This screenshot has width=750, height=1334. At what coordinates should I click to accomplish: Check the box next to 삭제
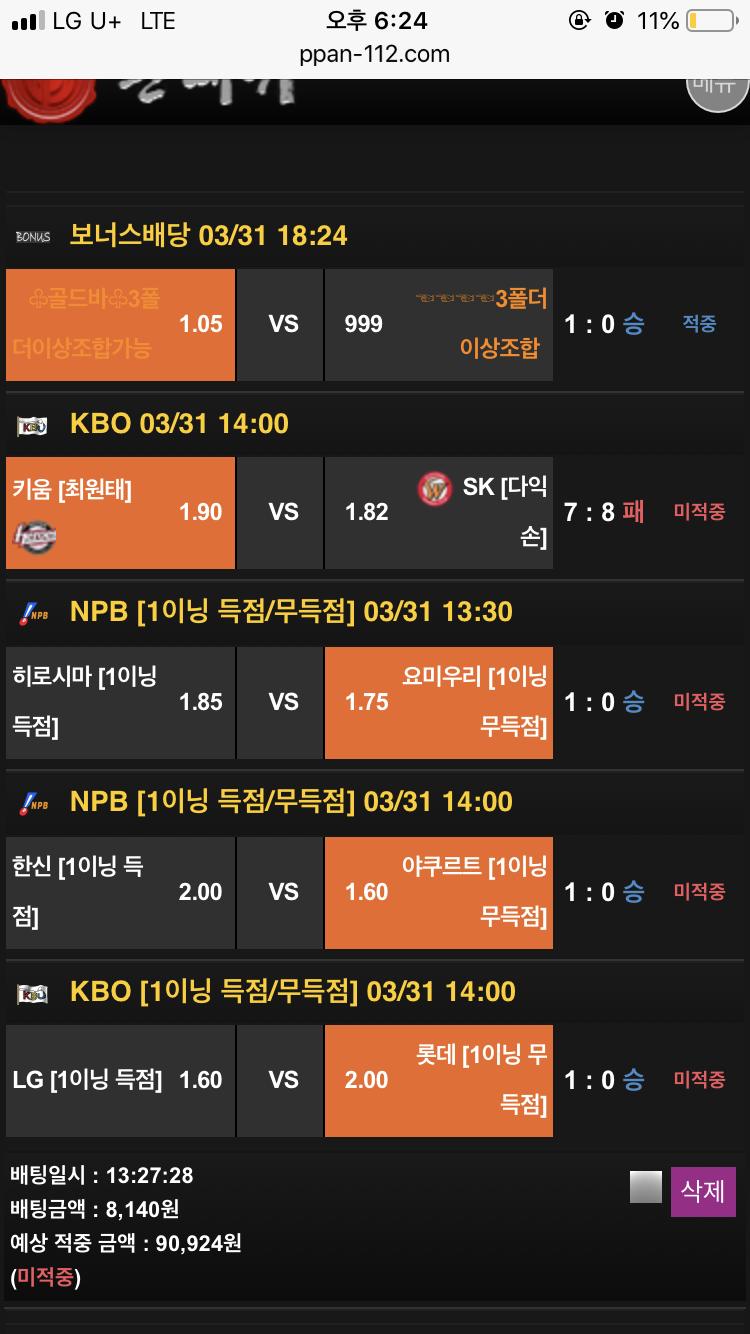[646, 1187]
